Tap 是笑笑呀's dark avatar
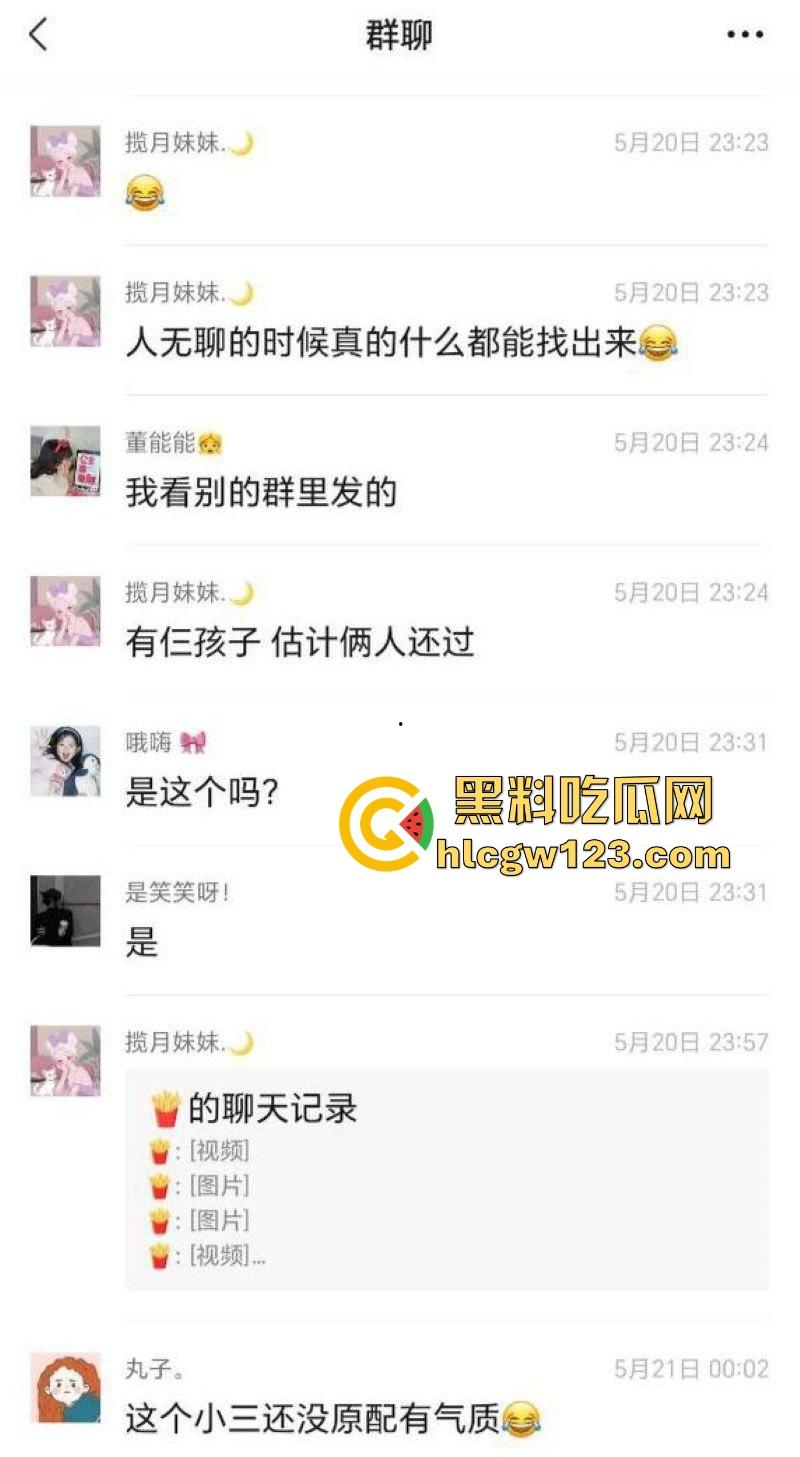800x1457 pixels. (x=64, y=912)
